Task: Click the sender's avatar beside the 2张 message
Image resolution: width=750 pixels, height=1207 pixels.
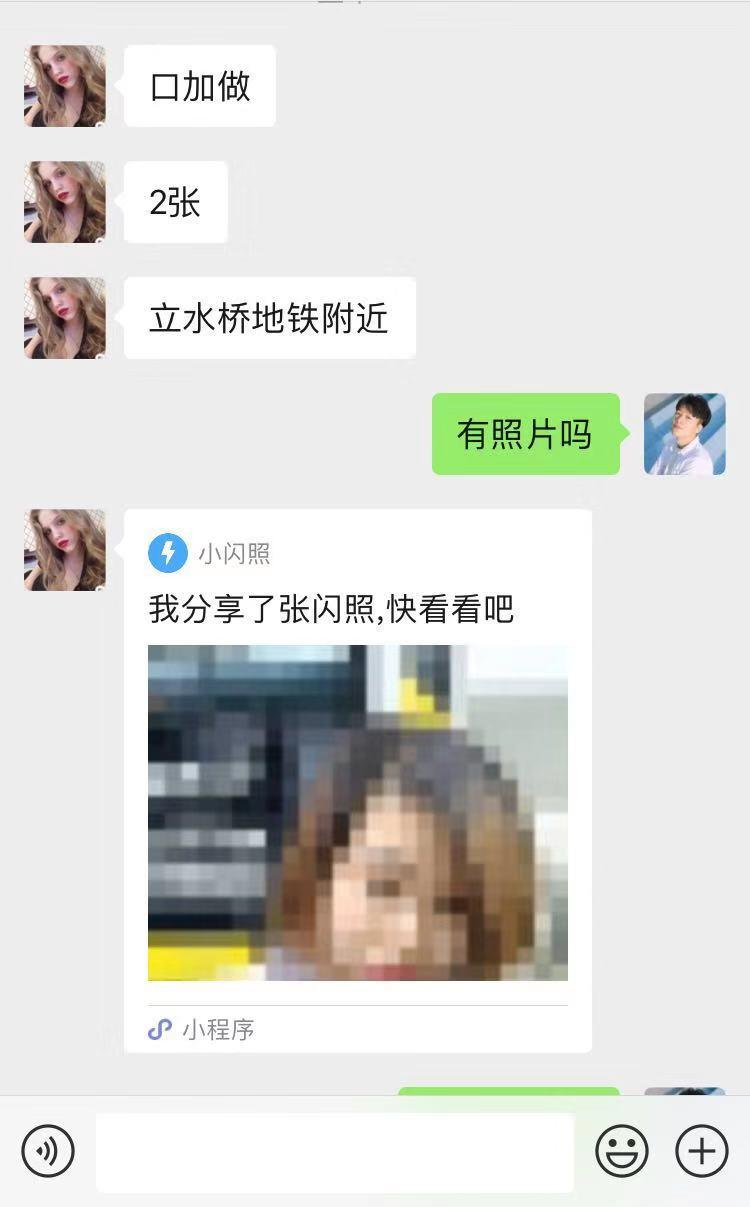Action: (x=63, y=201)
